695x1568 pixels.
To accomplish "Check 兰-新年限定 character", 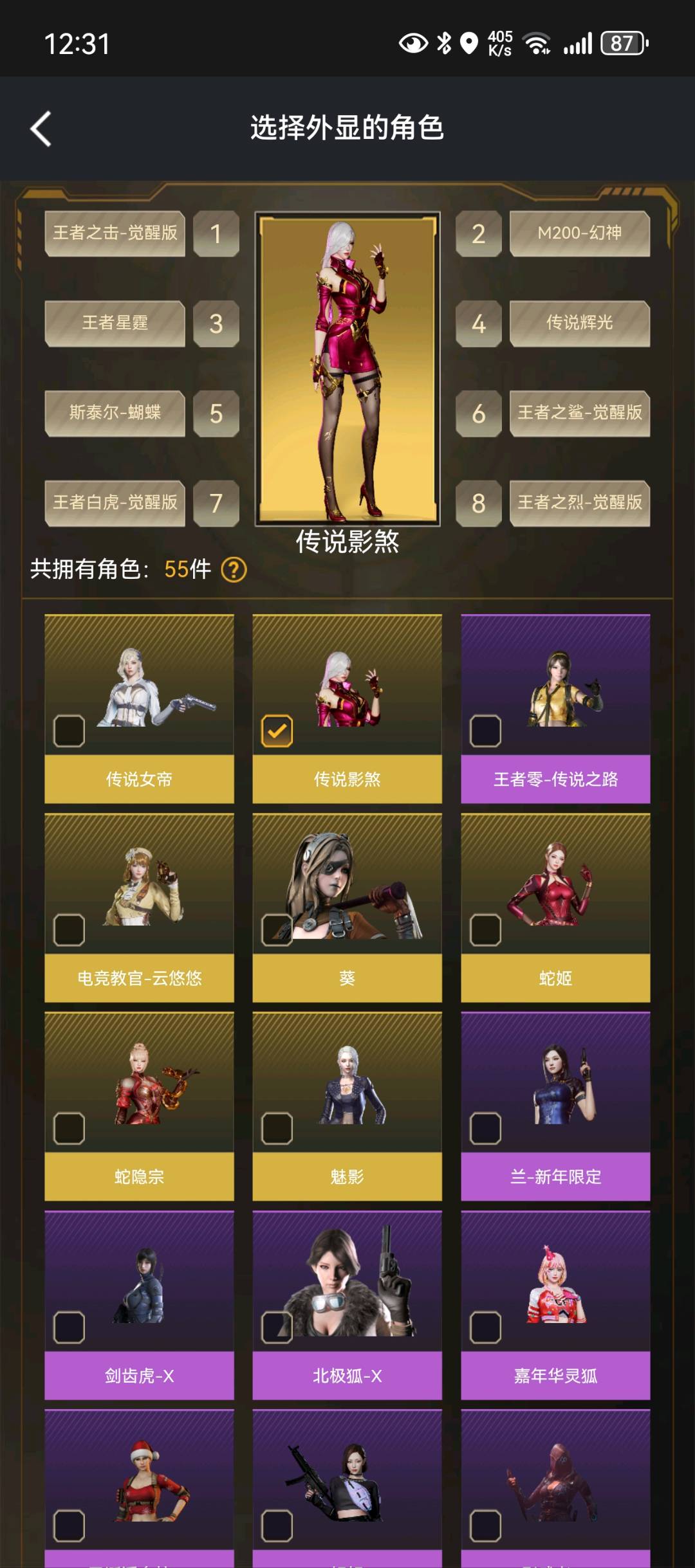I will 486,1129.
